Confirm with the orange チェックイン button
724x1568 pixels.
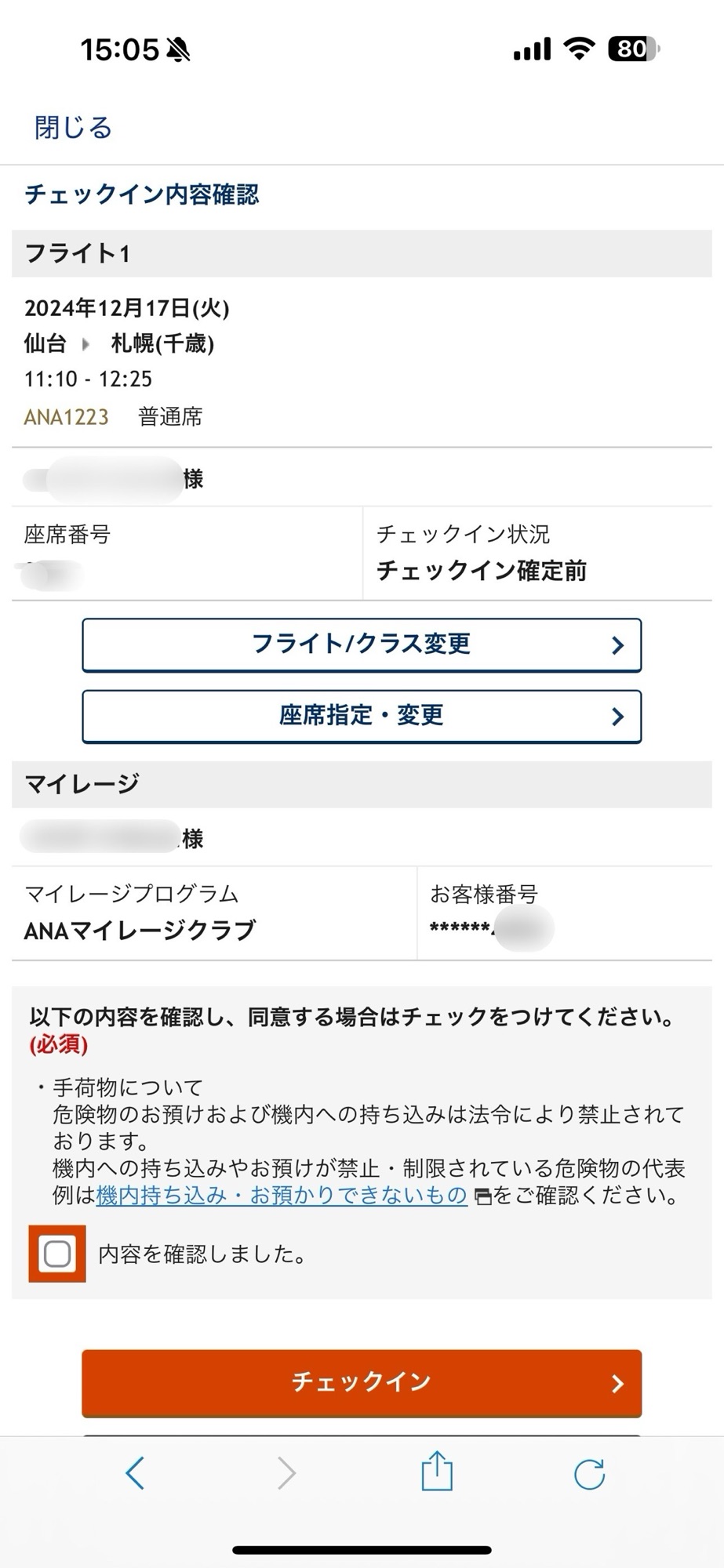pos(362,1382)
